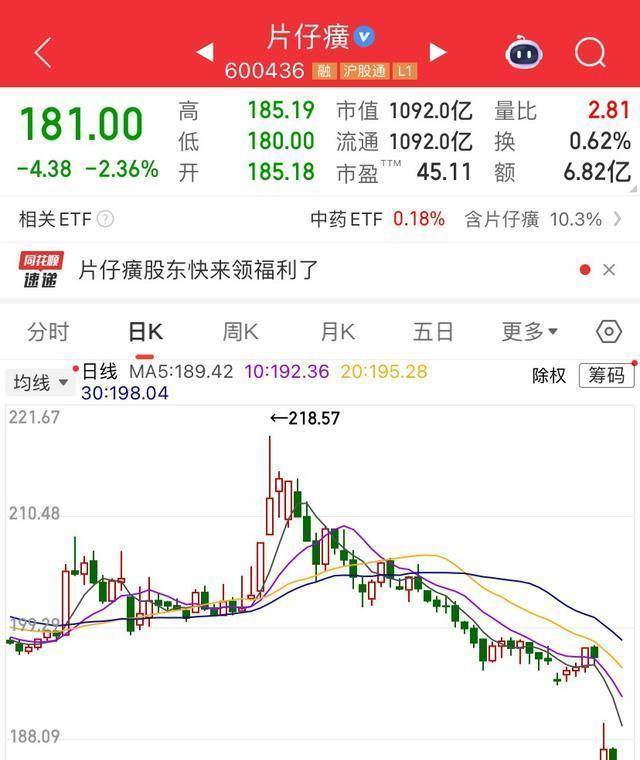Open the 中药ETF related fund
Viewport: 640px width, 760px height.
point(378,219)
